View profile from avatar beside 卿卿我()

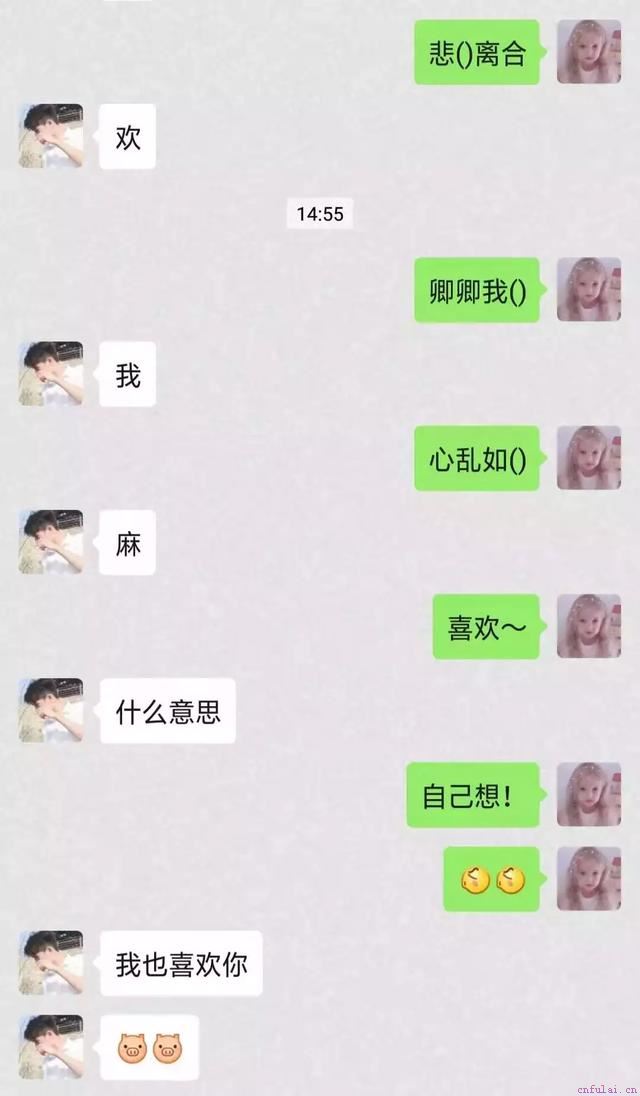pyautogui.click(x=588, y=290)
